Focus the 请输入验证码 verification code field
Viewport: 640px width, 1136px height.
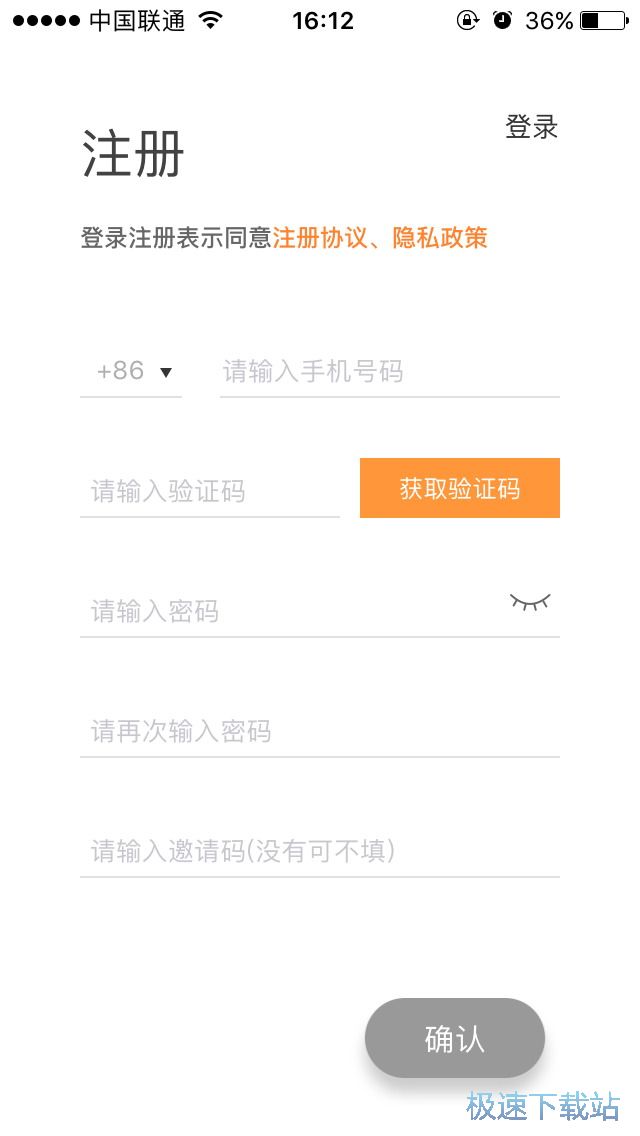[209, 491]
